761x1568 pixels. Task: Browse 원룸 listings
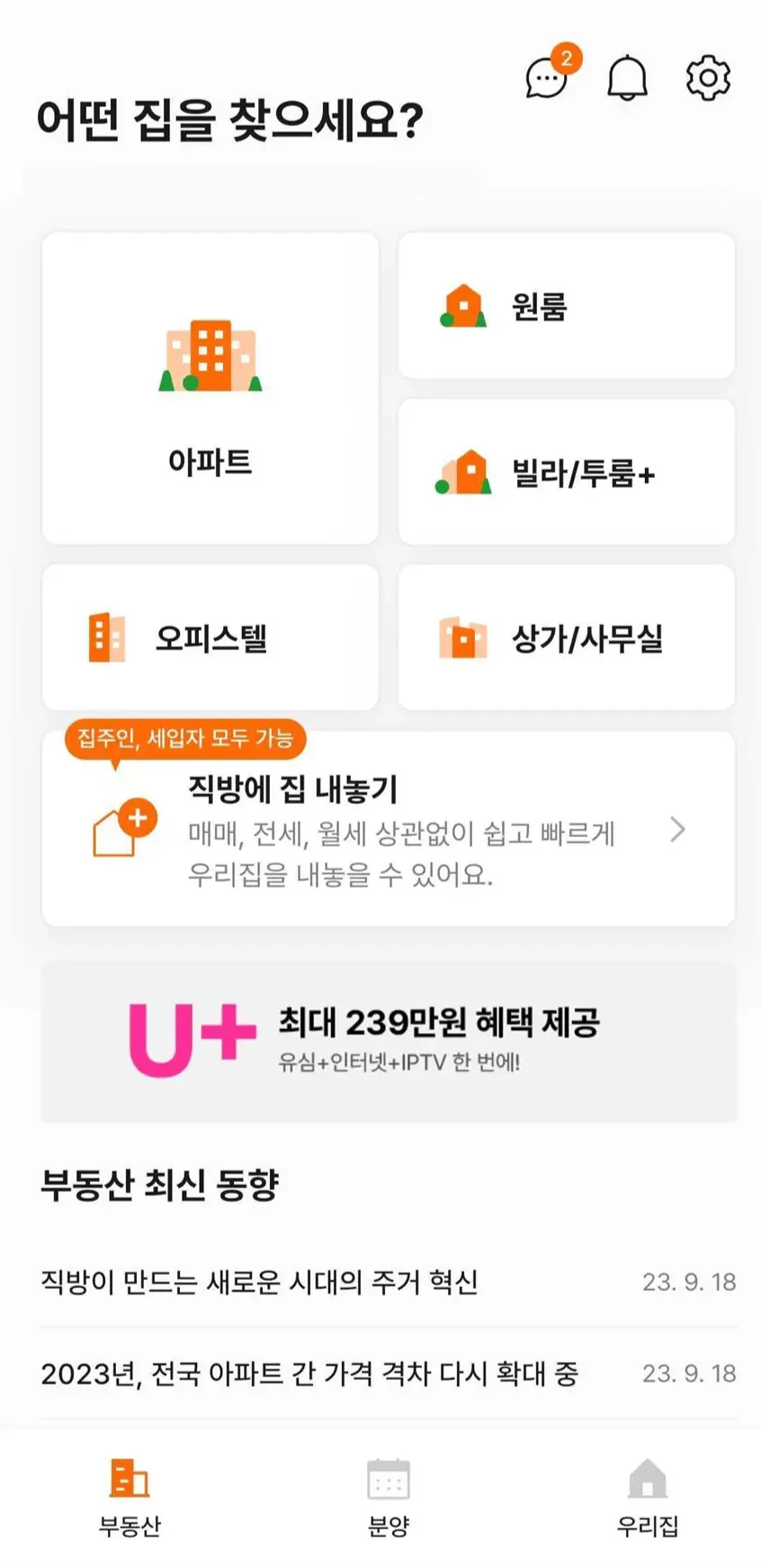tap(567, 306)
